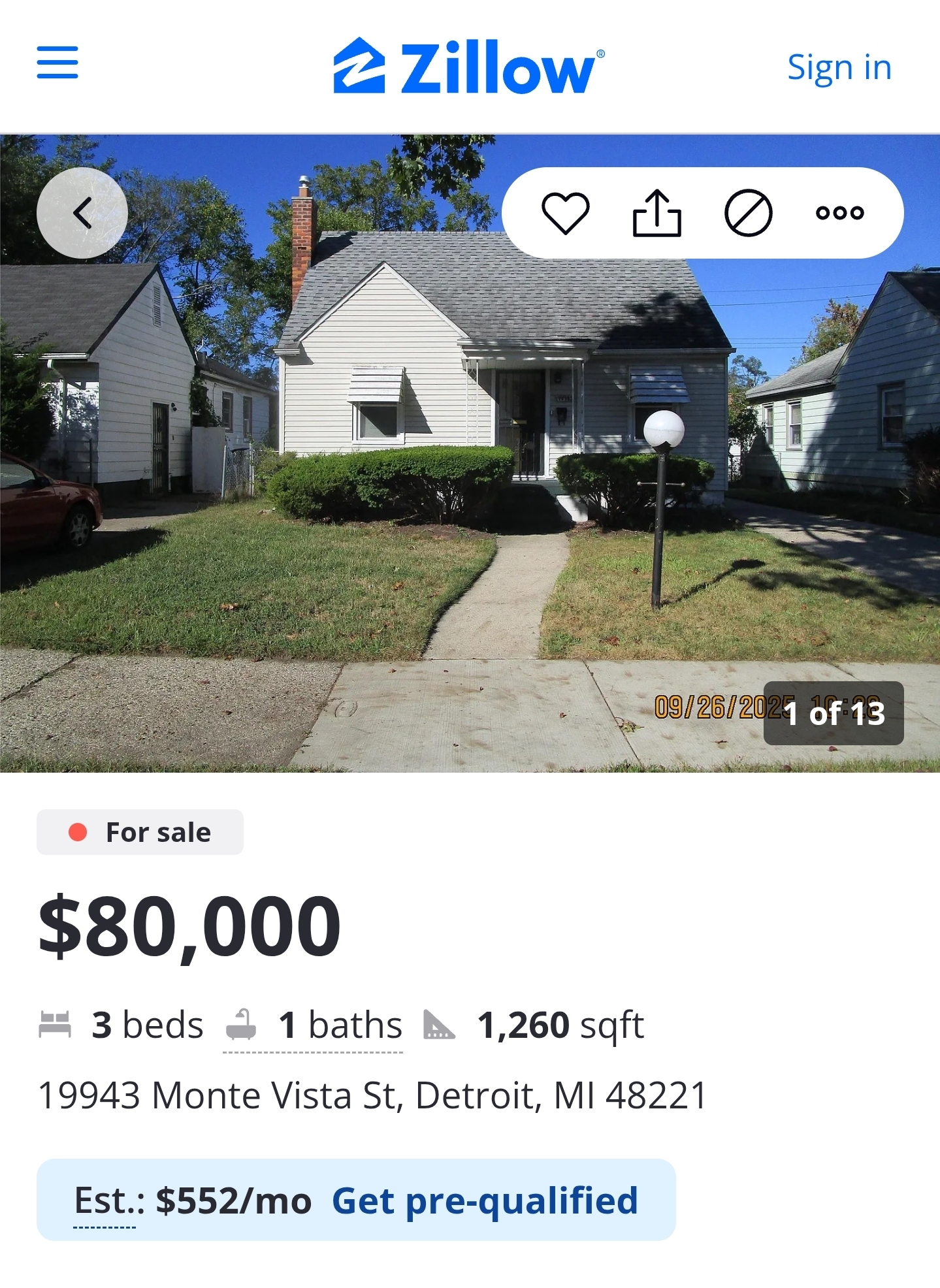Tap the Sign in link
Viewport: 940px width, 1288px height.
pyautogui.click(x=839, y=67)
